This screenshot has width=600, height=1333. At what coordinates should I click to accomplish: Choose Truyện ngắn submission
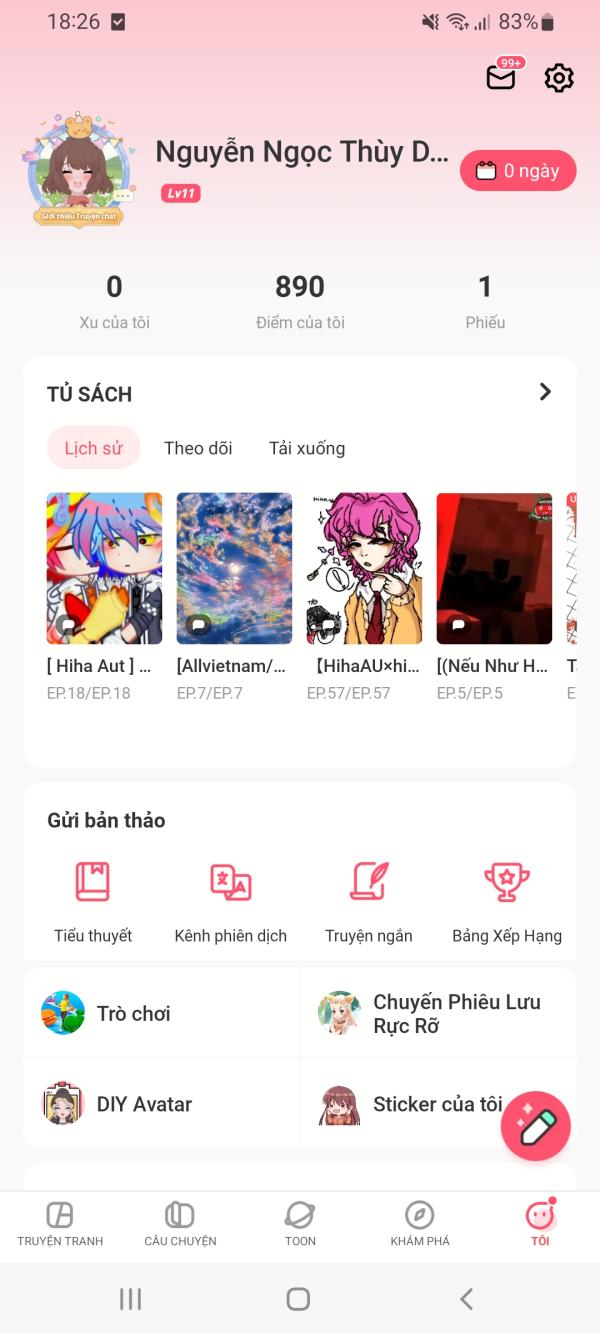point(369,899)
